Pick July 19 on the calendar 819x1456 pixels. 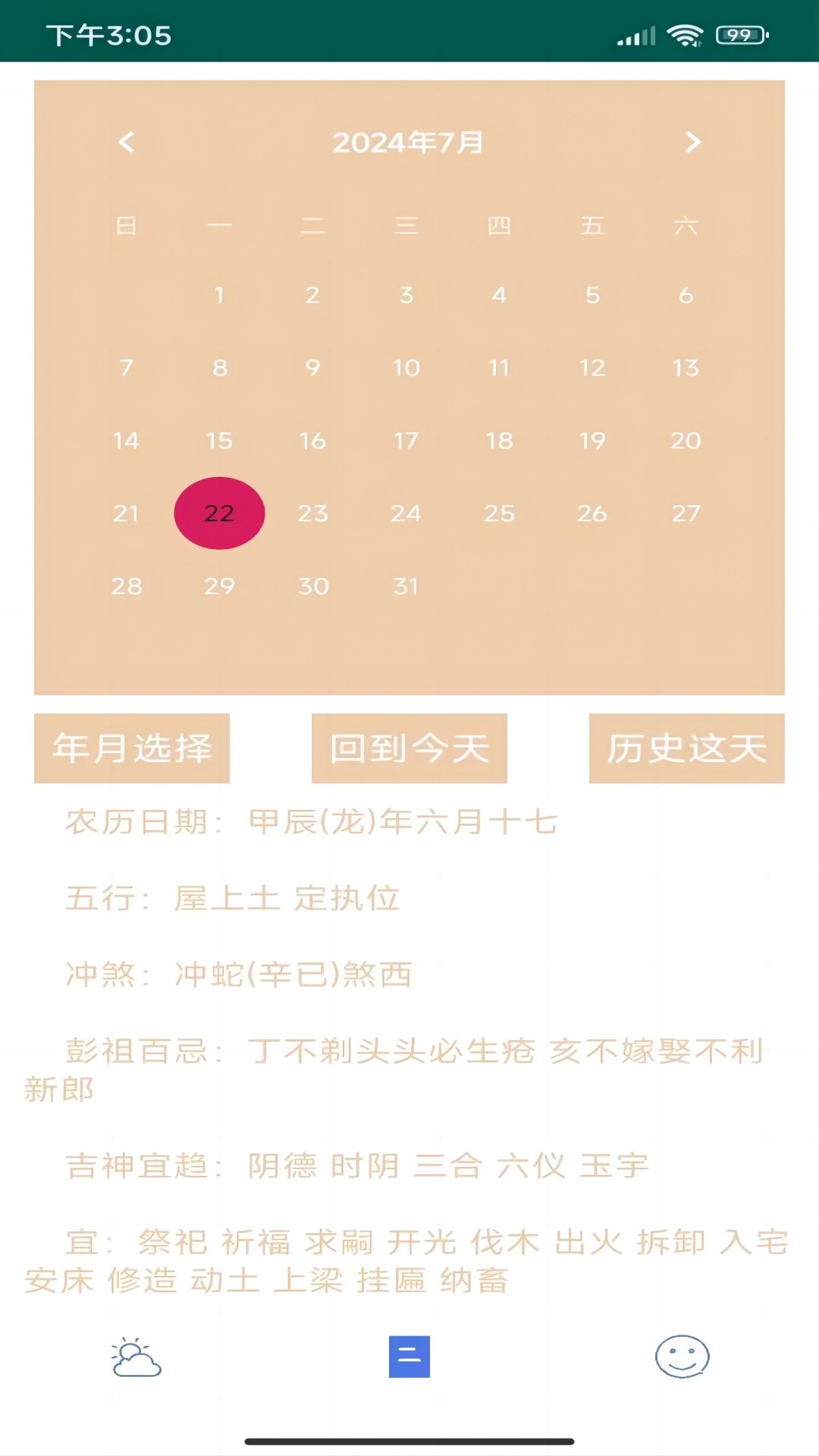(x=592, y=441)
